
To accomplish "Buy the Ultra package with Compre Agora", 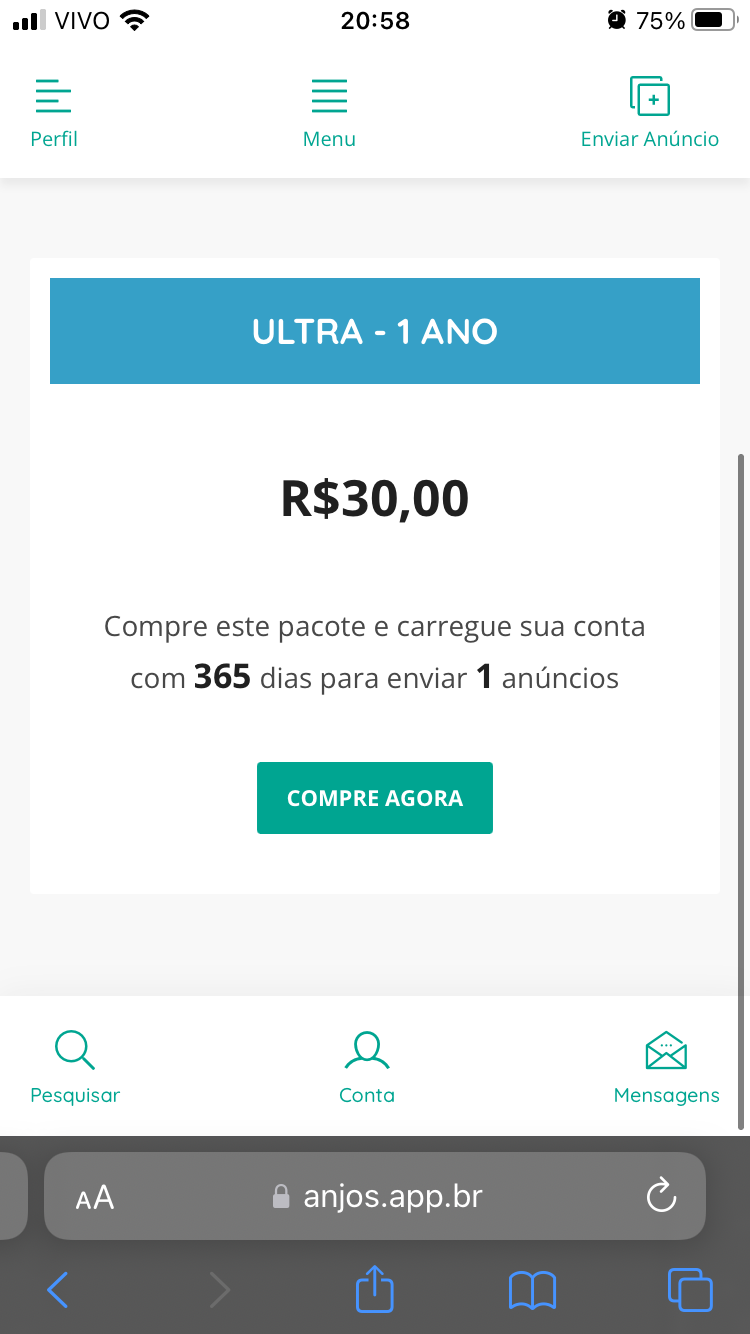I will tap(375, 798).
